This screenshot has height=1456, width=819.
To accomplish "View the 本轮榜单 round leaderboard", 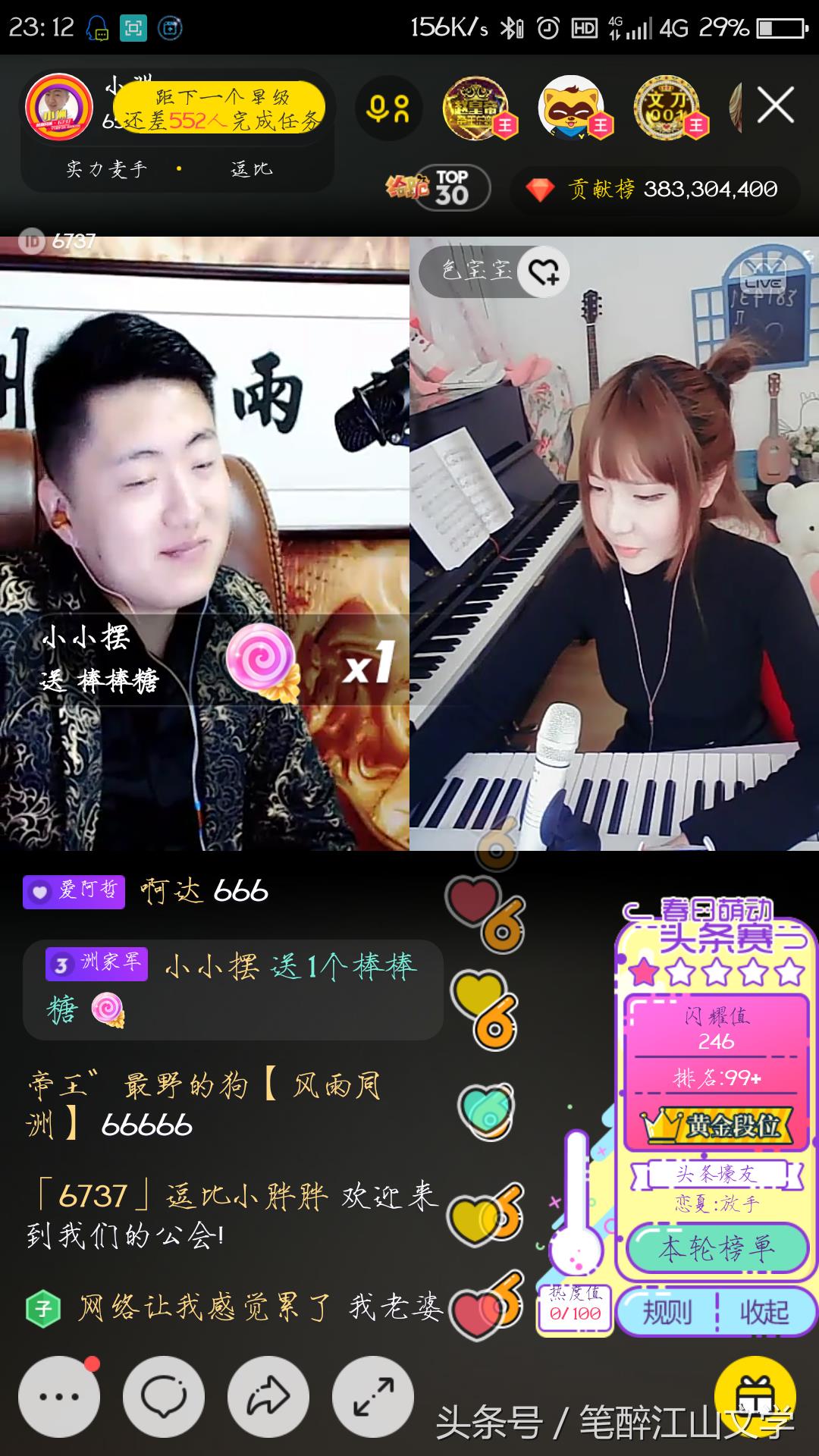I will (x=715, y=1249).
